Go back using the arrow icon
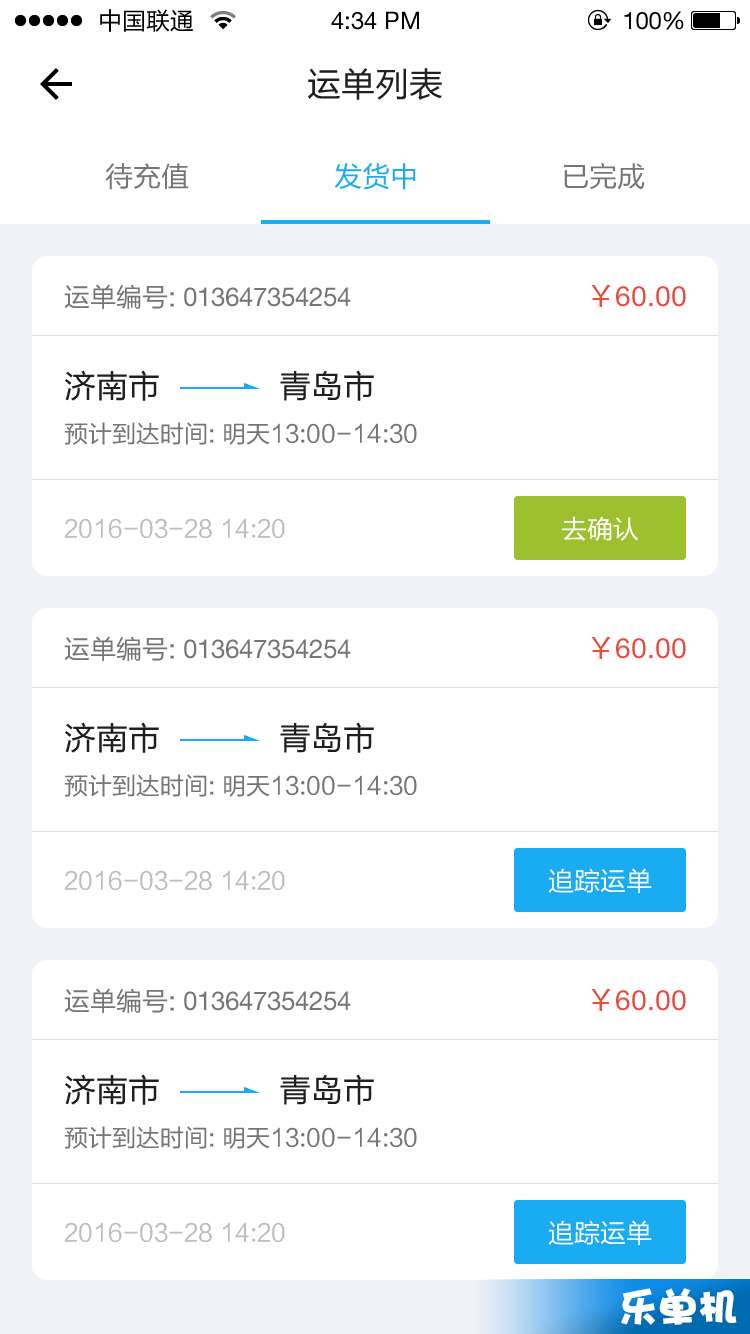The height and width of the screenshot is (1334, 750). tap(56, 85)
